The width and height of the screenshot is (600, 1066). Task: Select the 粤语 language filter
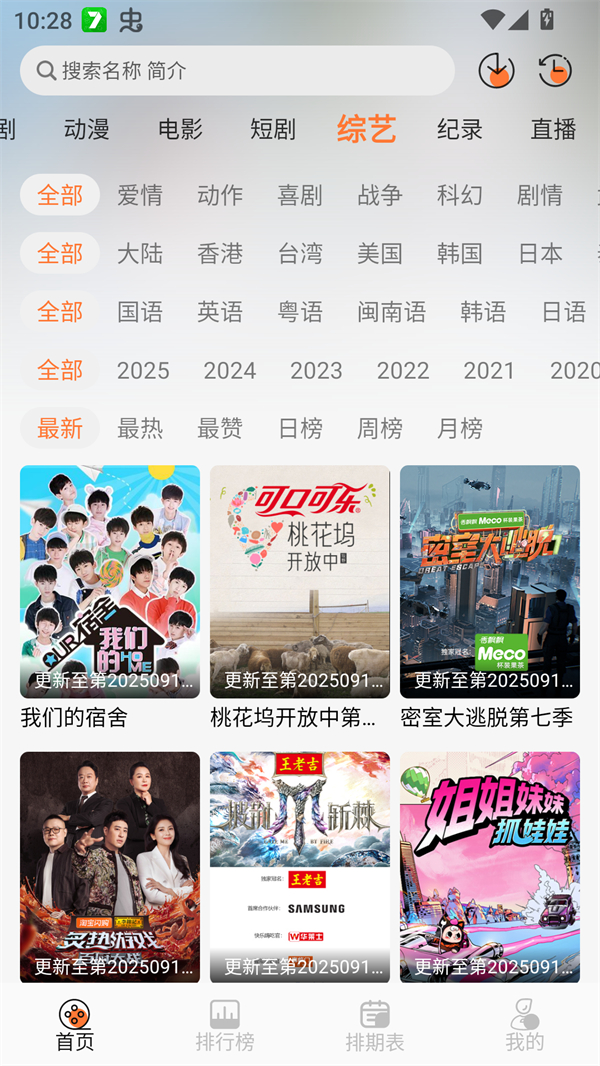point(300,312)
